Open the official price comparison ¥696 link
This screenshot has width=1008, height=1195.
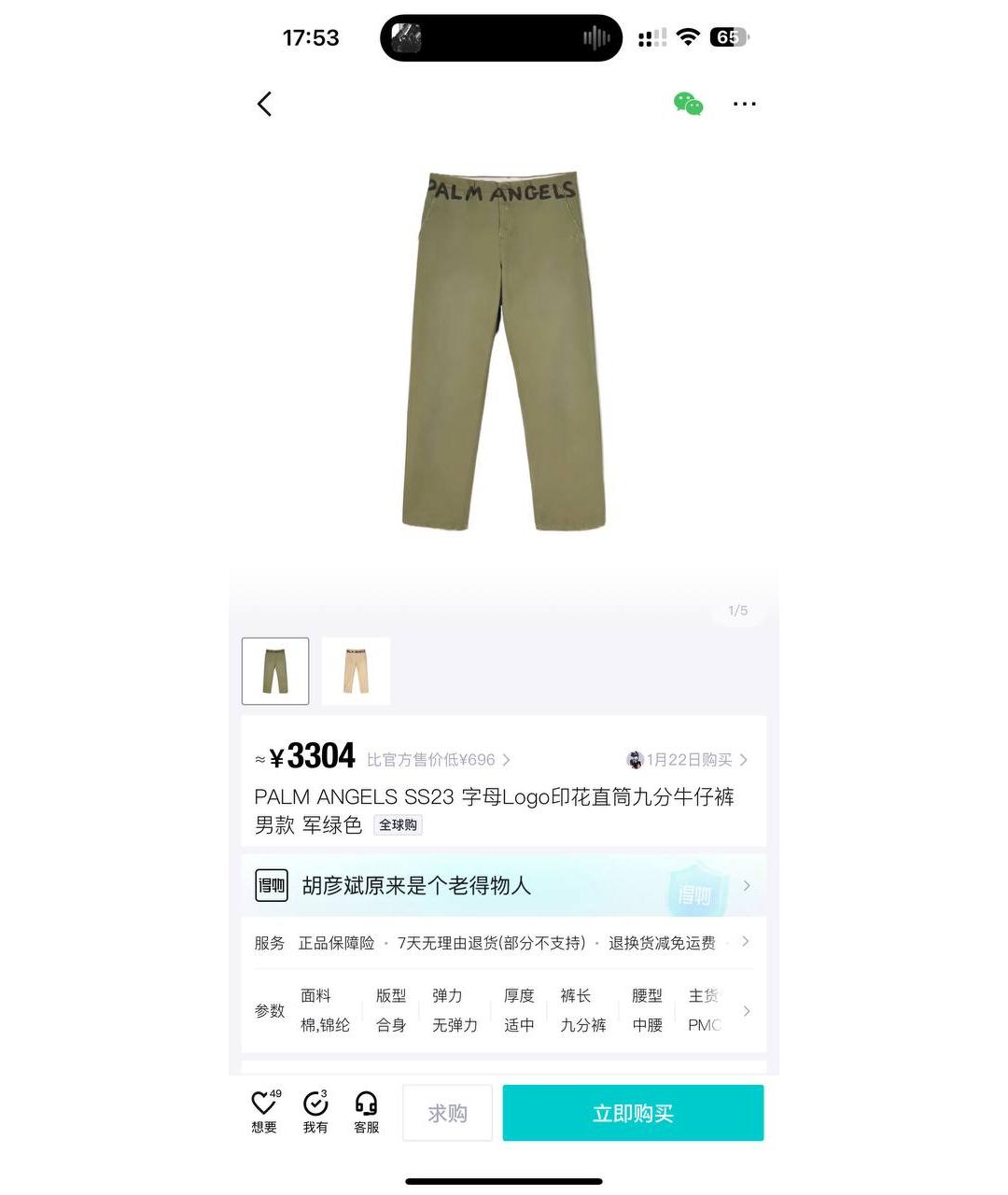[438, 760]
